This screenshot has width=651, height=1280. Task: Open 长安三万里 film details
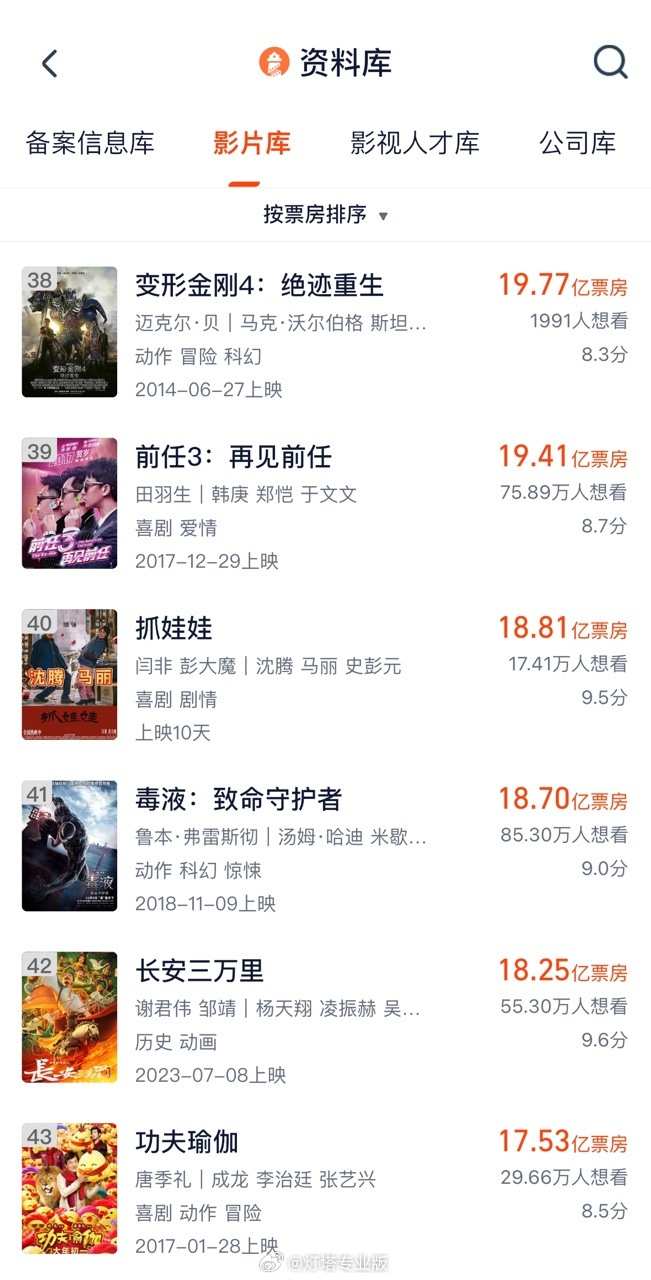pos(200,970)
